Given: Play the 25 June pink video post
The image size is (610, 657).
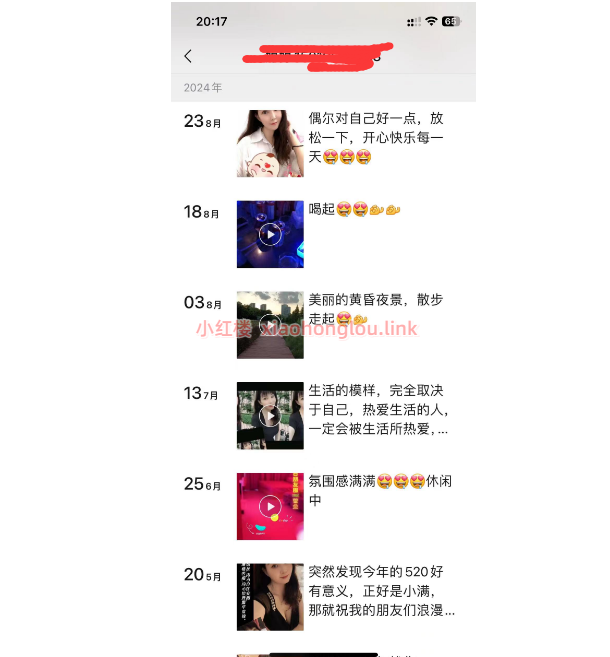Looking at the screenshot, I should 270,506.
